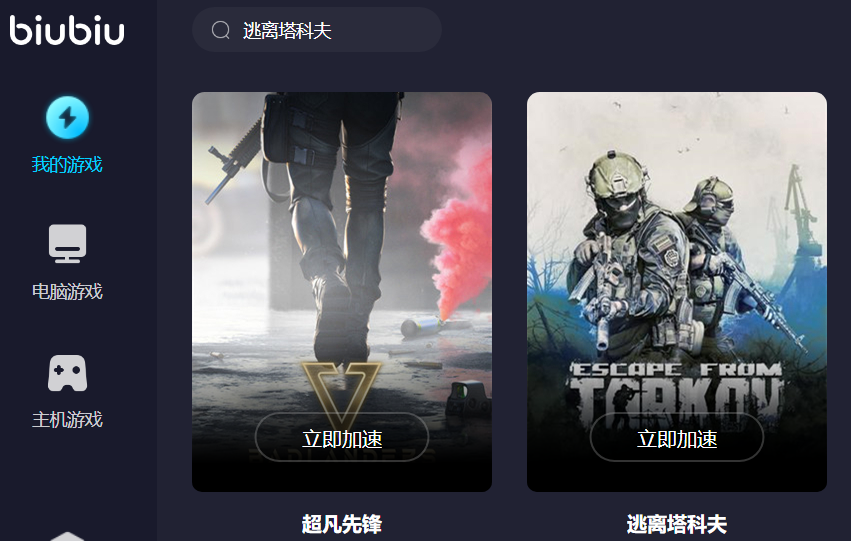Screen dimensions: 851x541
Task: Tap the search box containing 逃离塔科夫
Action: 317,30
